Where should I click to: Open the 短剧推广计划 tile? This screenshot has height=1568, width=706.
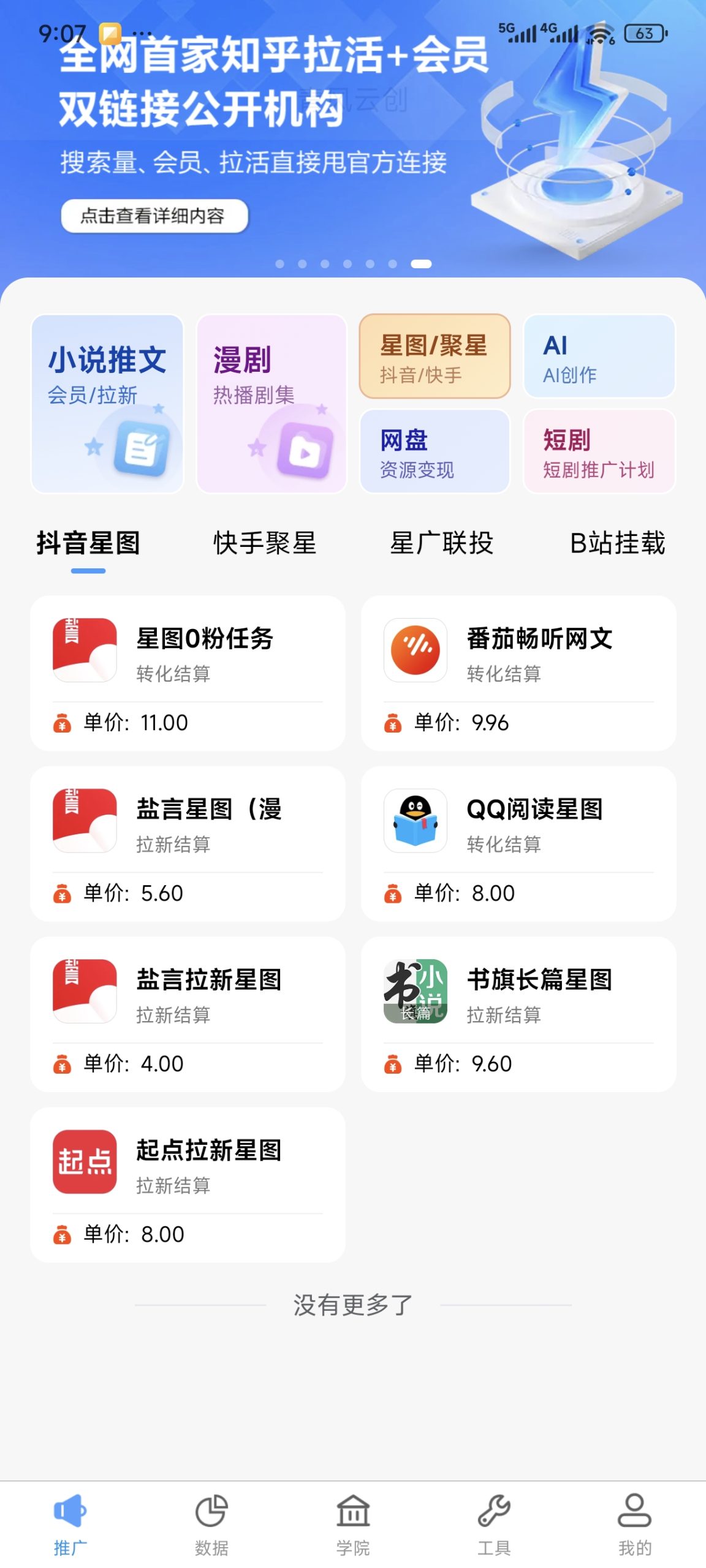pyautogui.click(x=599, y=451)
